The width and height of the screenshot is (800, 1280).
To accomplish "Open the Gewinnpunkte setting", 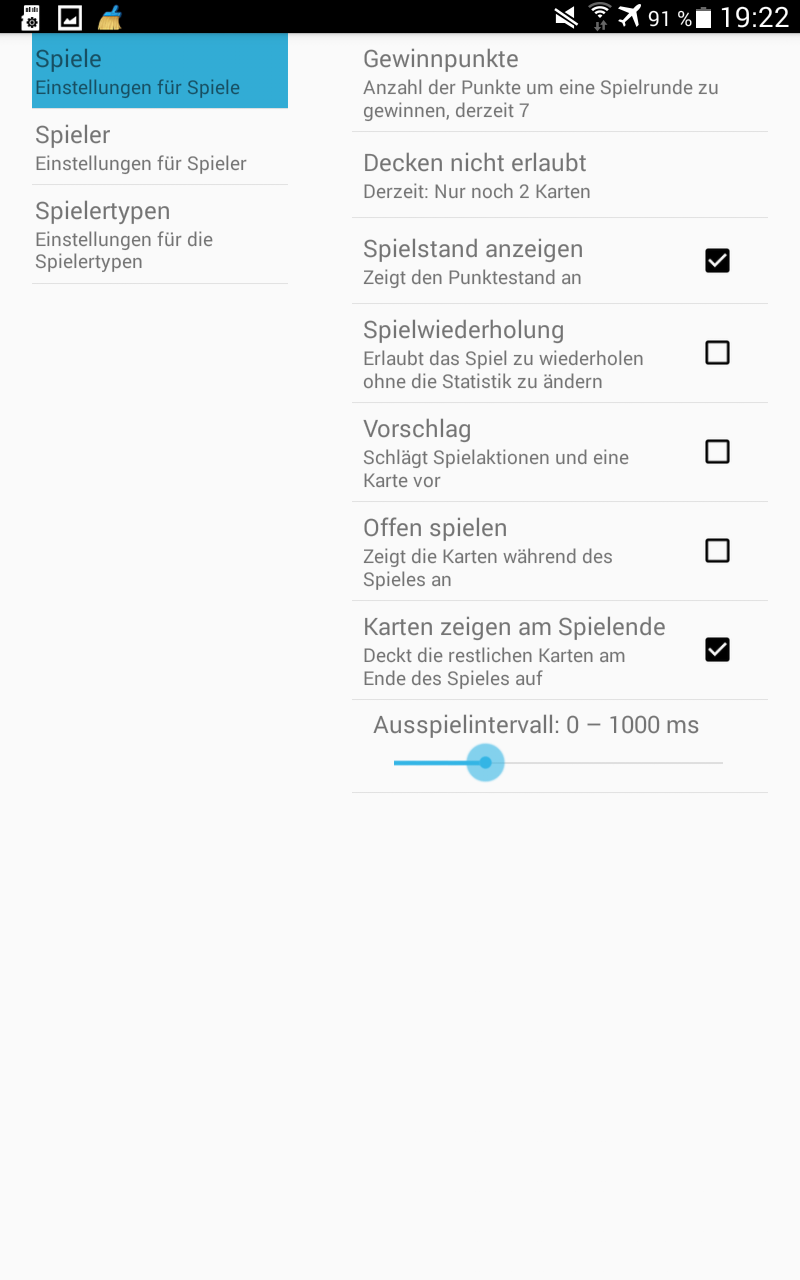I will [x=560, y=83].
